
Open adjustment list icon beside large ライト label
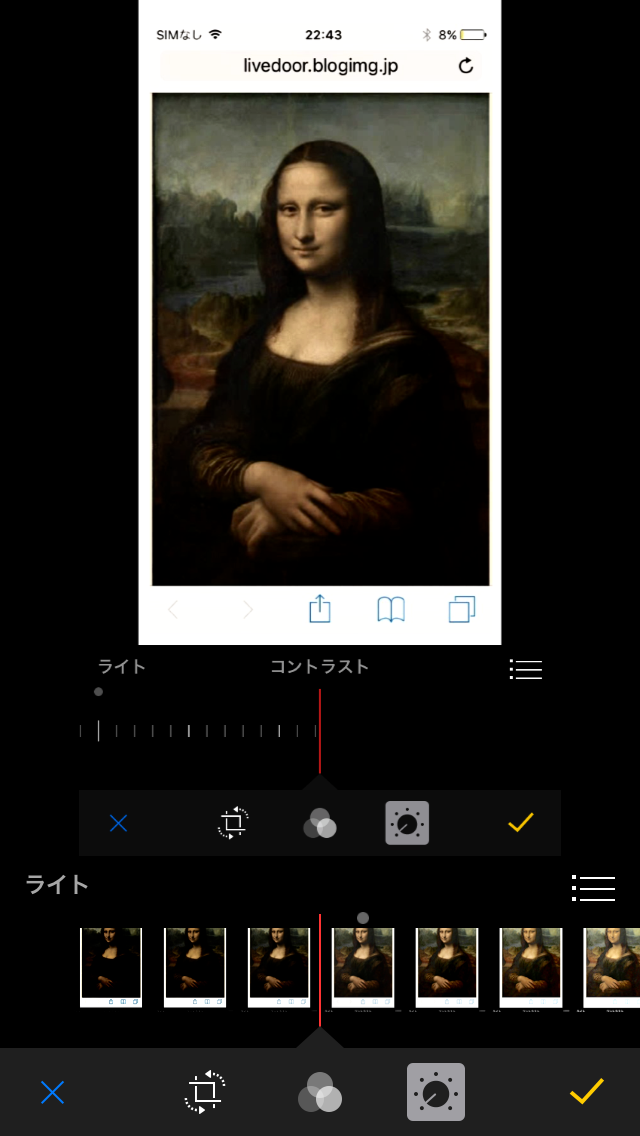[593, 888]
